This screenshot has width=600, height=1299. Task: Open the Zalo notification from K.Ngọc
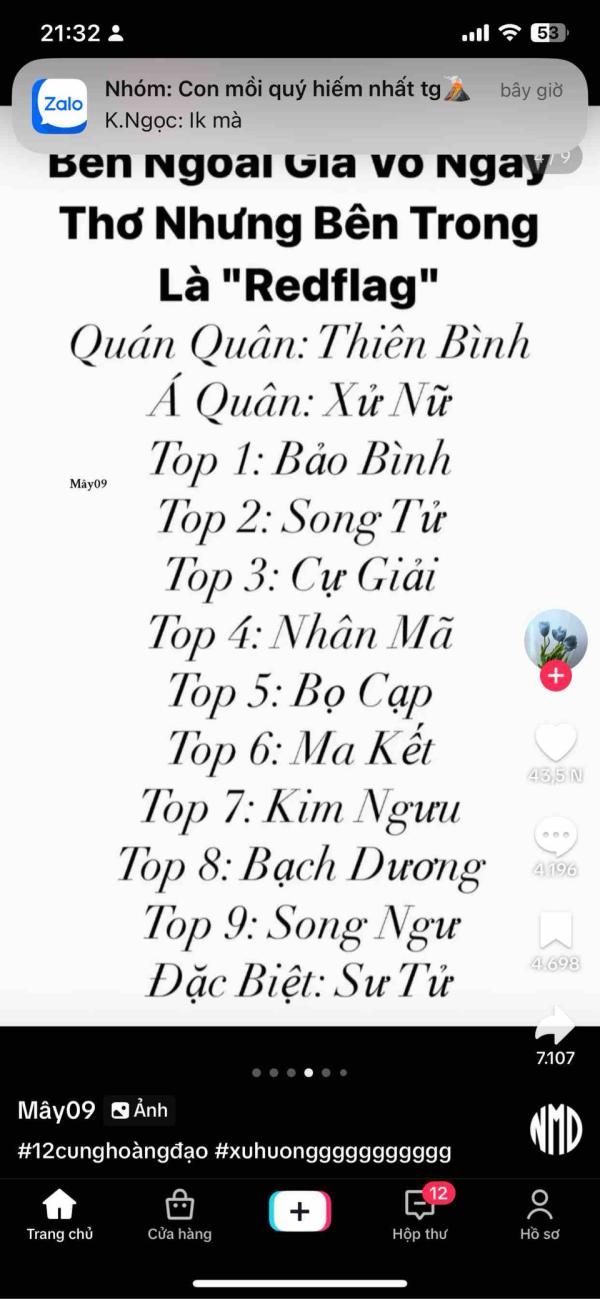(300, 105)
